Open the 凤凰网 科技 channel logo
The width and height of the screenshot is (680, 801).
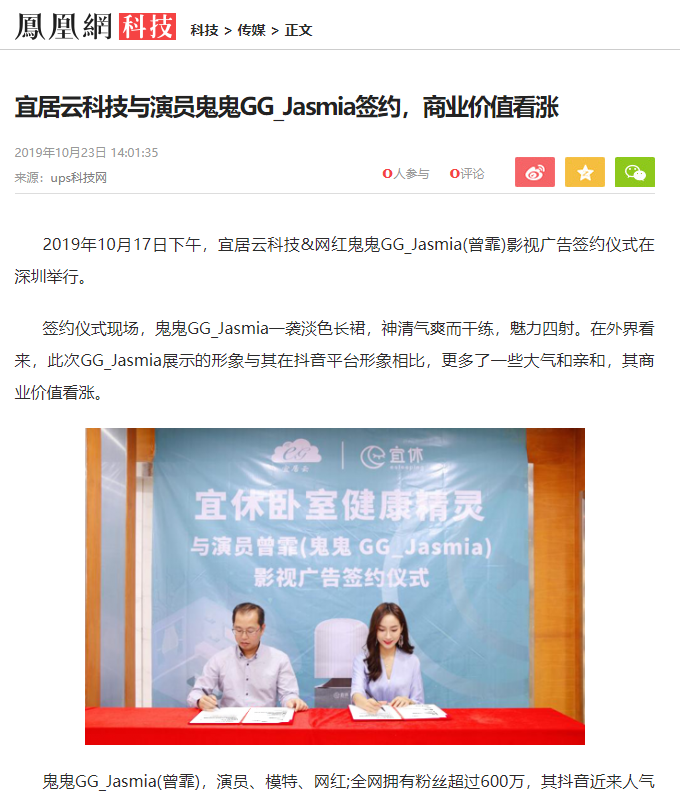coord(148,27)
